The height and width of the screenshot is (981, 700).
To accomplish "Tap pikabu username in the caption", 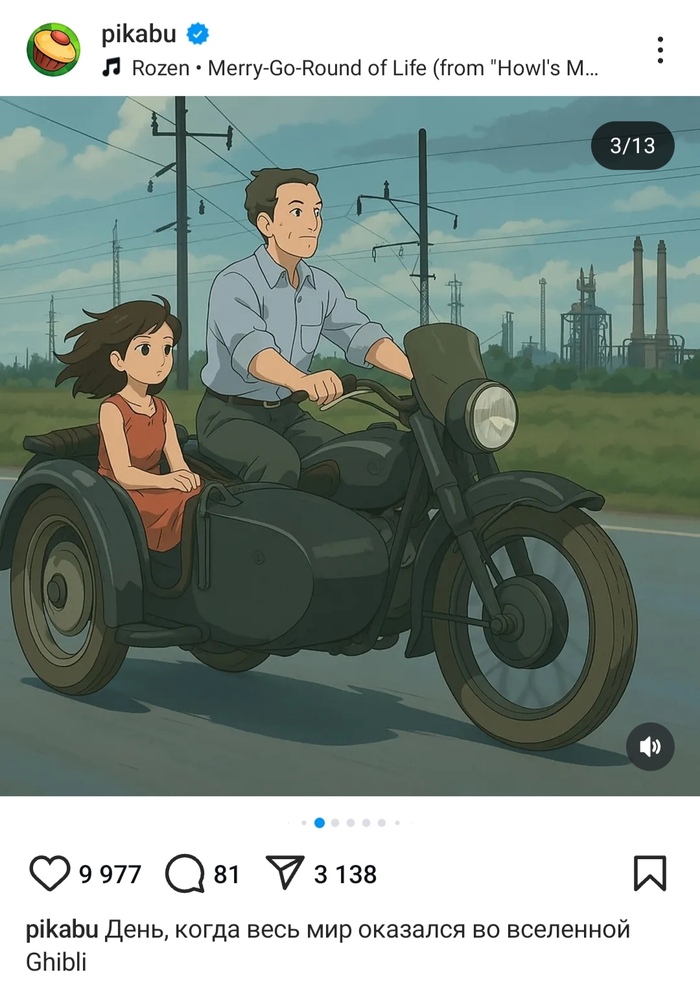I will [x=62, y=930].
